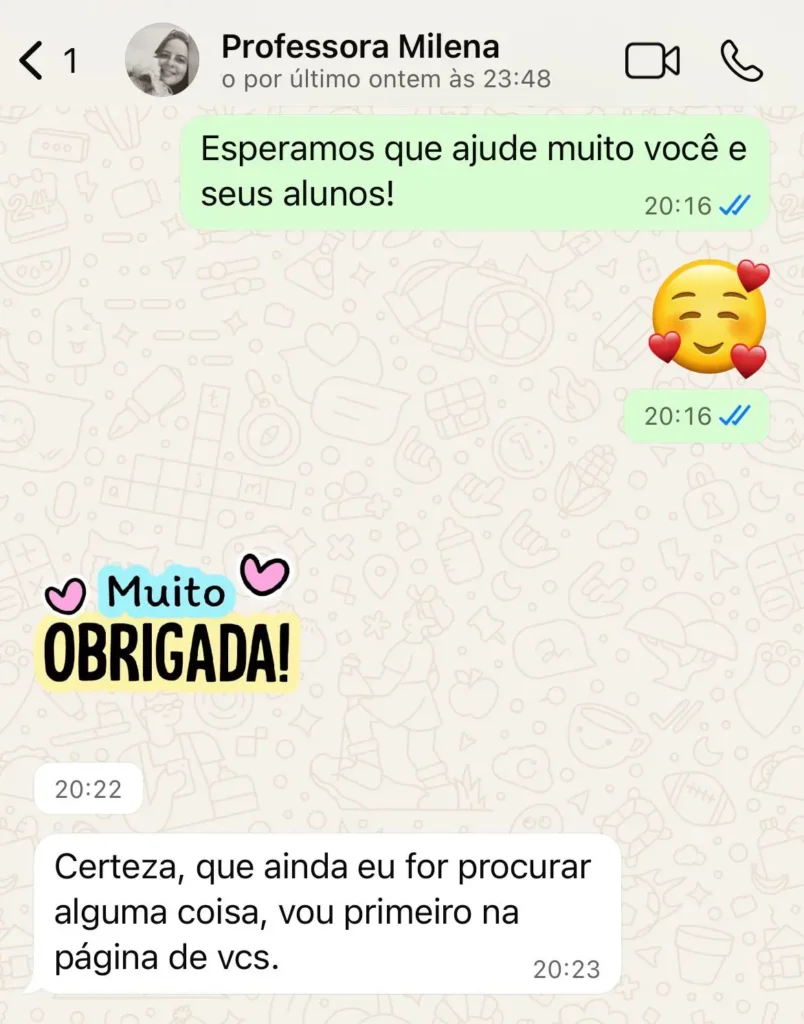Image resolution: width=804 pixels, height=1024 pixels.
Task: Open Professora Milena's profile photo
Action: pyautogui.click(x=162, y=60)
